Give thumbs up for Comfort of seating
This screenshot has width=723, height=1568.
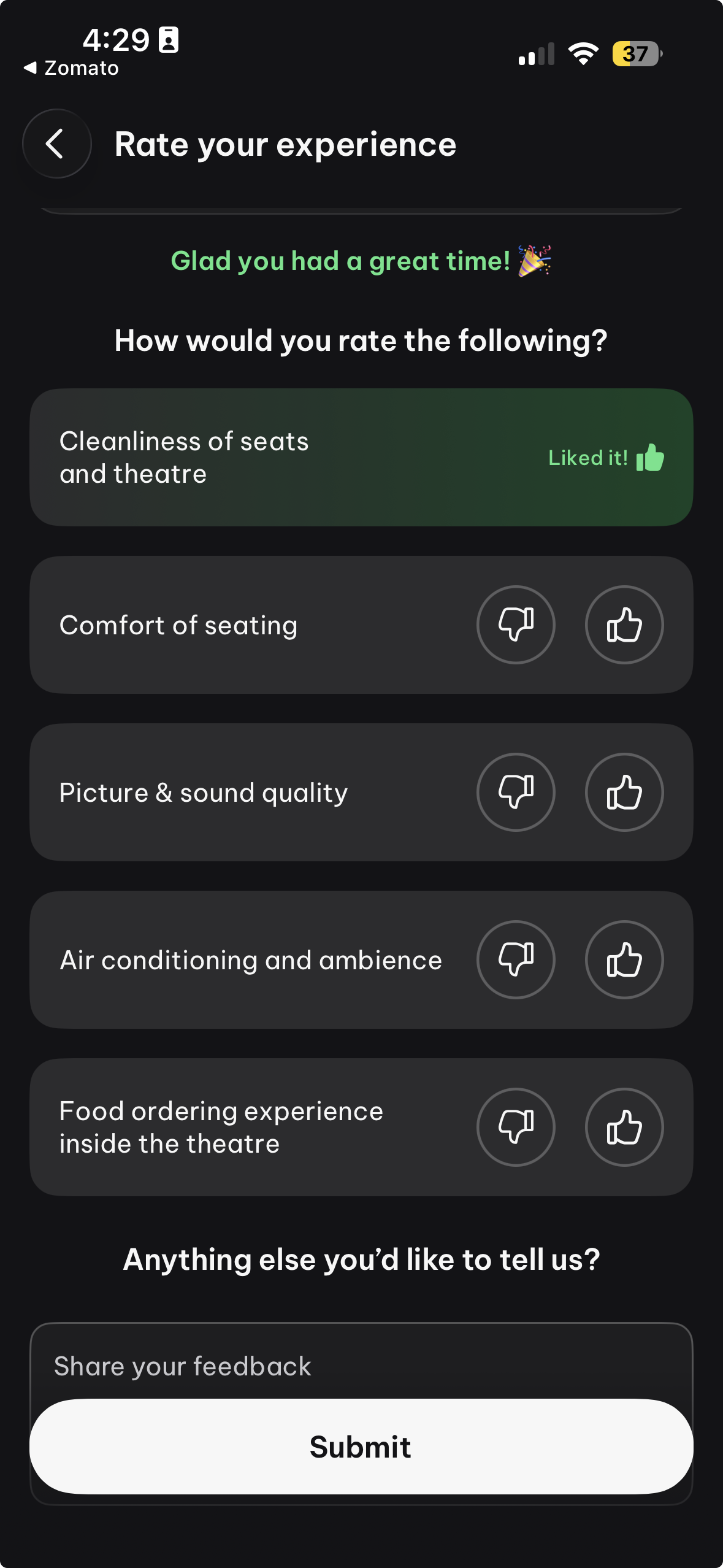pyautogui.click(x=624, y=625)
